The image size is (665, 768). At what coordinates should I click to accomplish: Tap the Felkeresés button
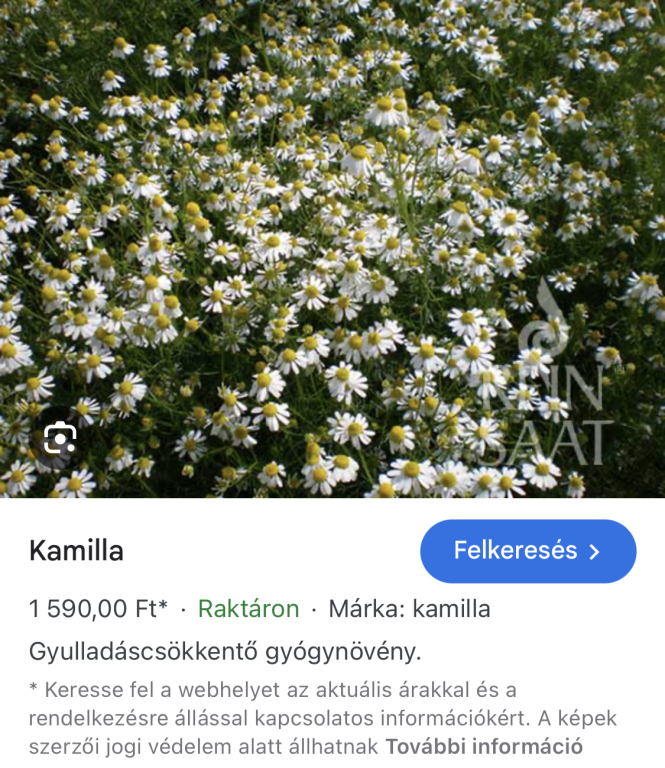tap(528, 551)
